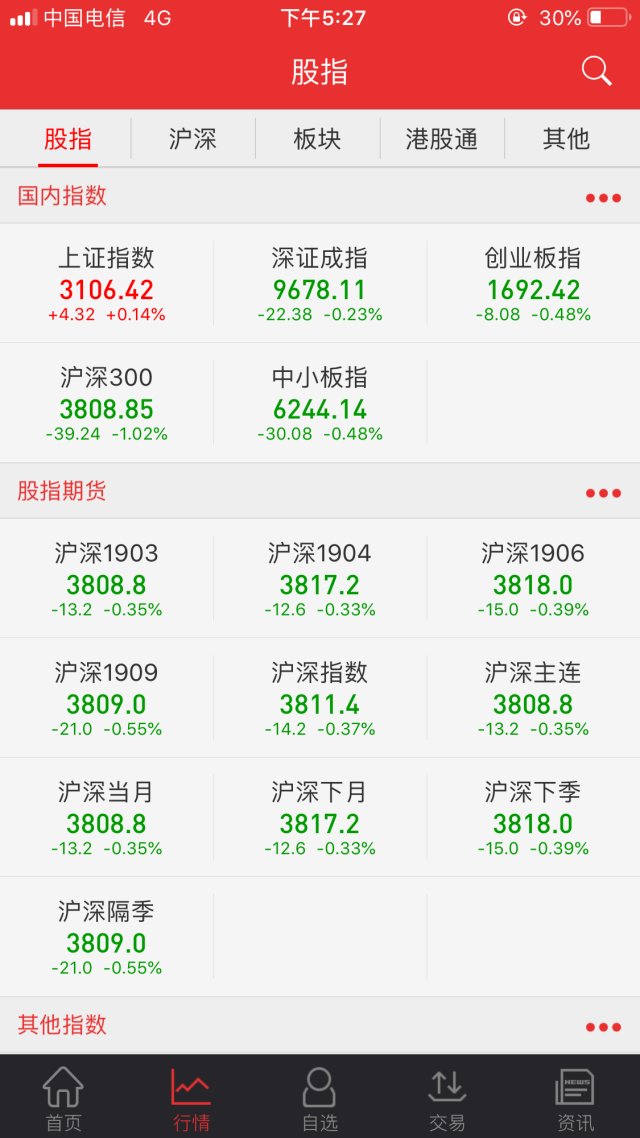Go to the 首页 bottom tab
Image resolution: width=640 pixels, height=1138 pixels.
coord(64,1099)
